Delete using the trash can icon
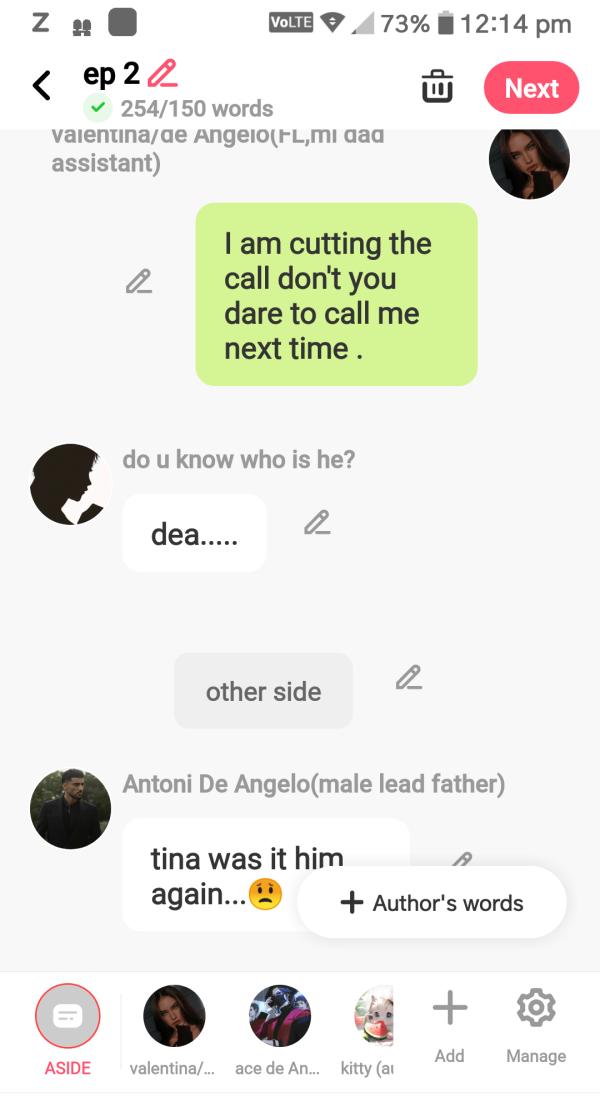The width and height of the screenshot is (600, 1102). click(x=436, y=87)
